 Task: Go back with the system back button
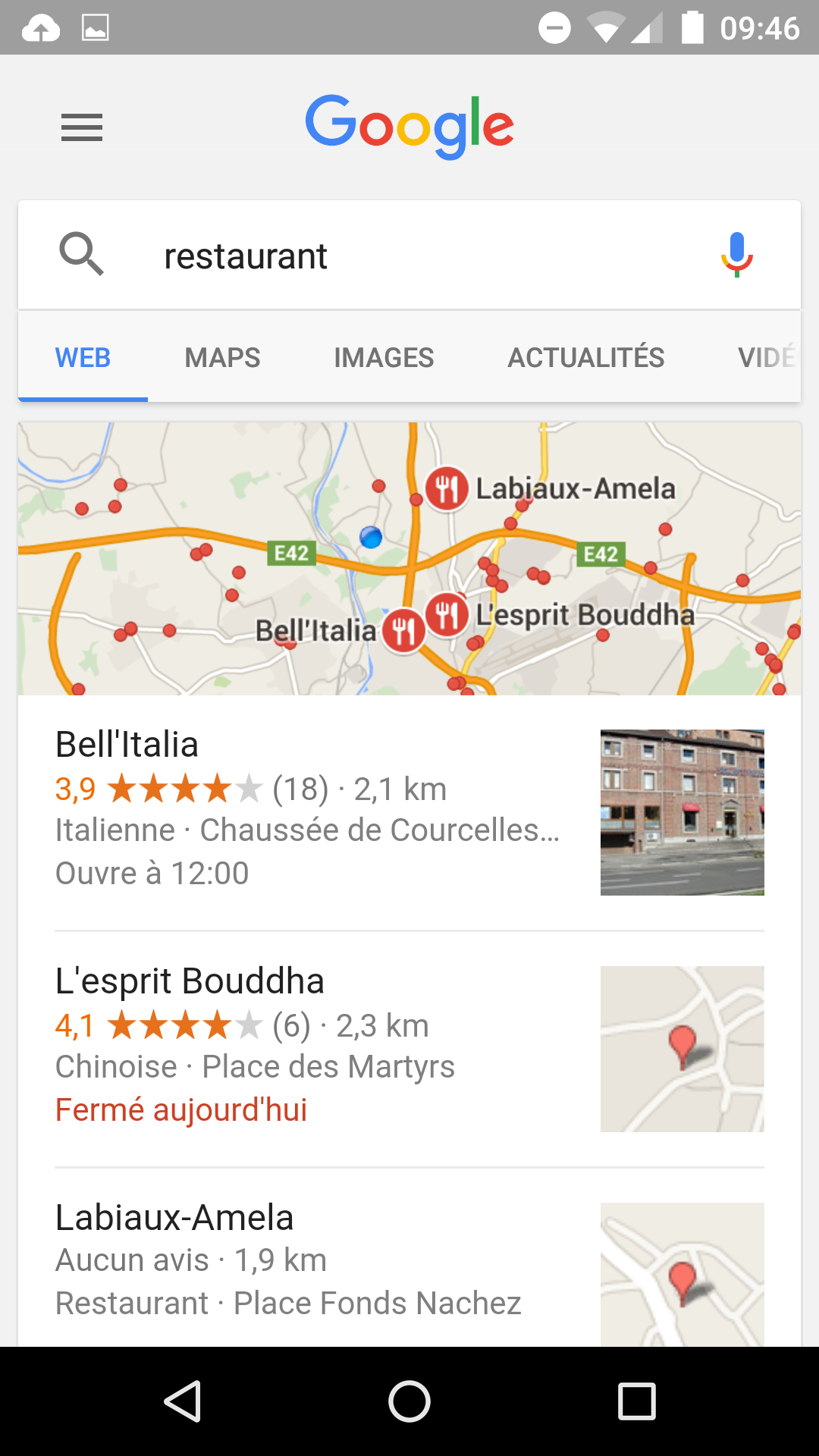coord(182,1401)
